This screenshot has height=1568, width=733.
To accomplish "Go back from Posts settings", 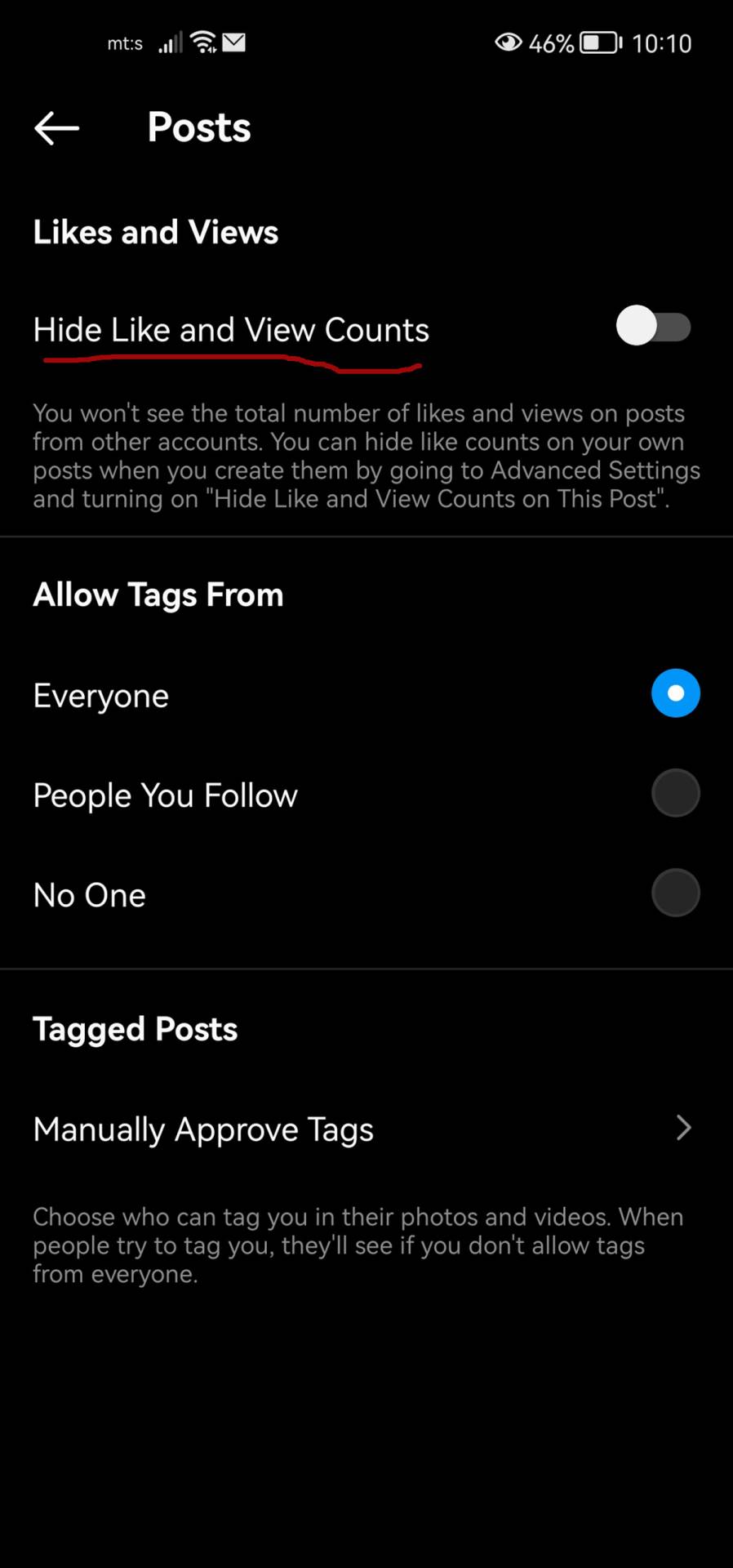I will coord(56,128).
